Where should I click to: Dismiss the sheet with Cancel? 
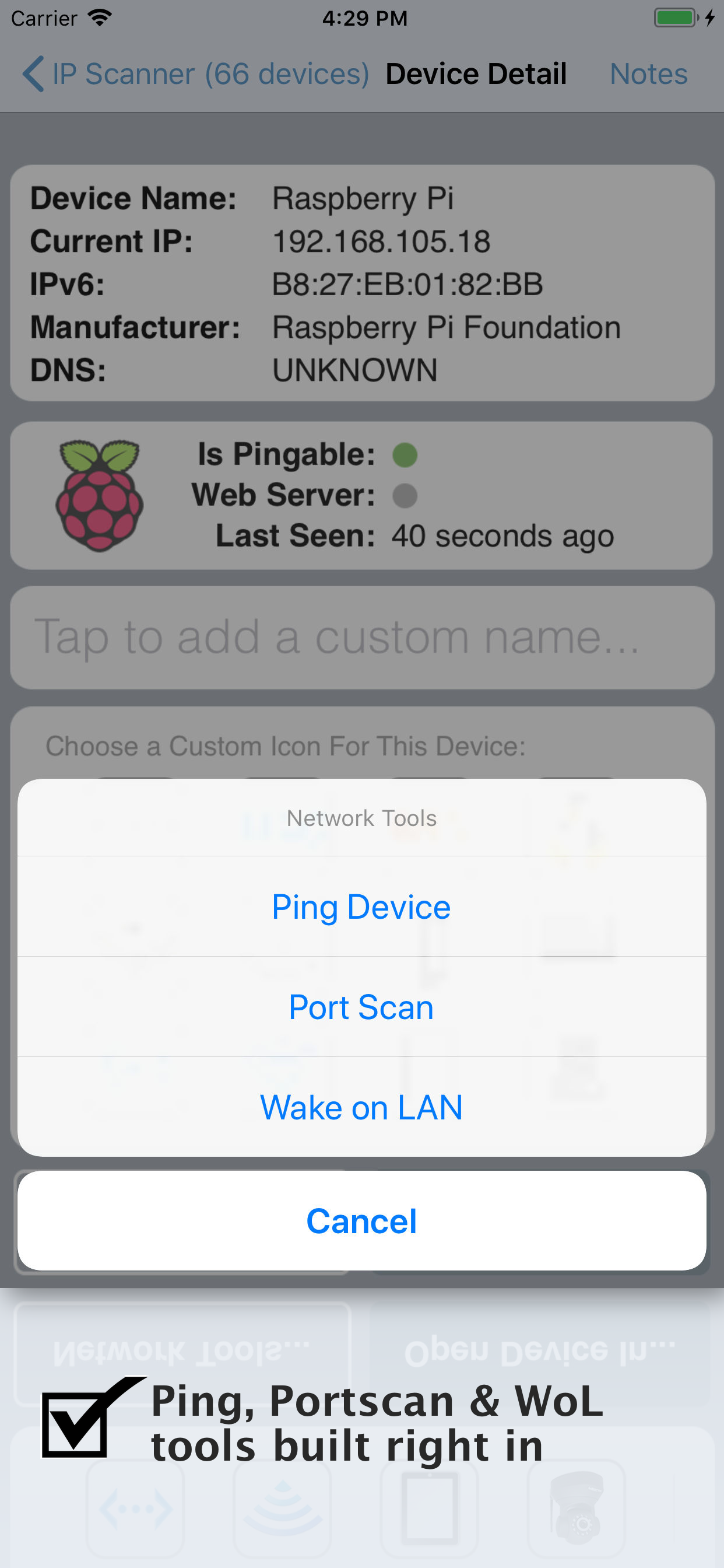coord(361,1221)
